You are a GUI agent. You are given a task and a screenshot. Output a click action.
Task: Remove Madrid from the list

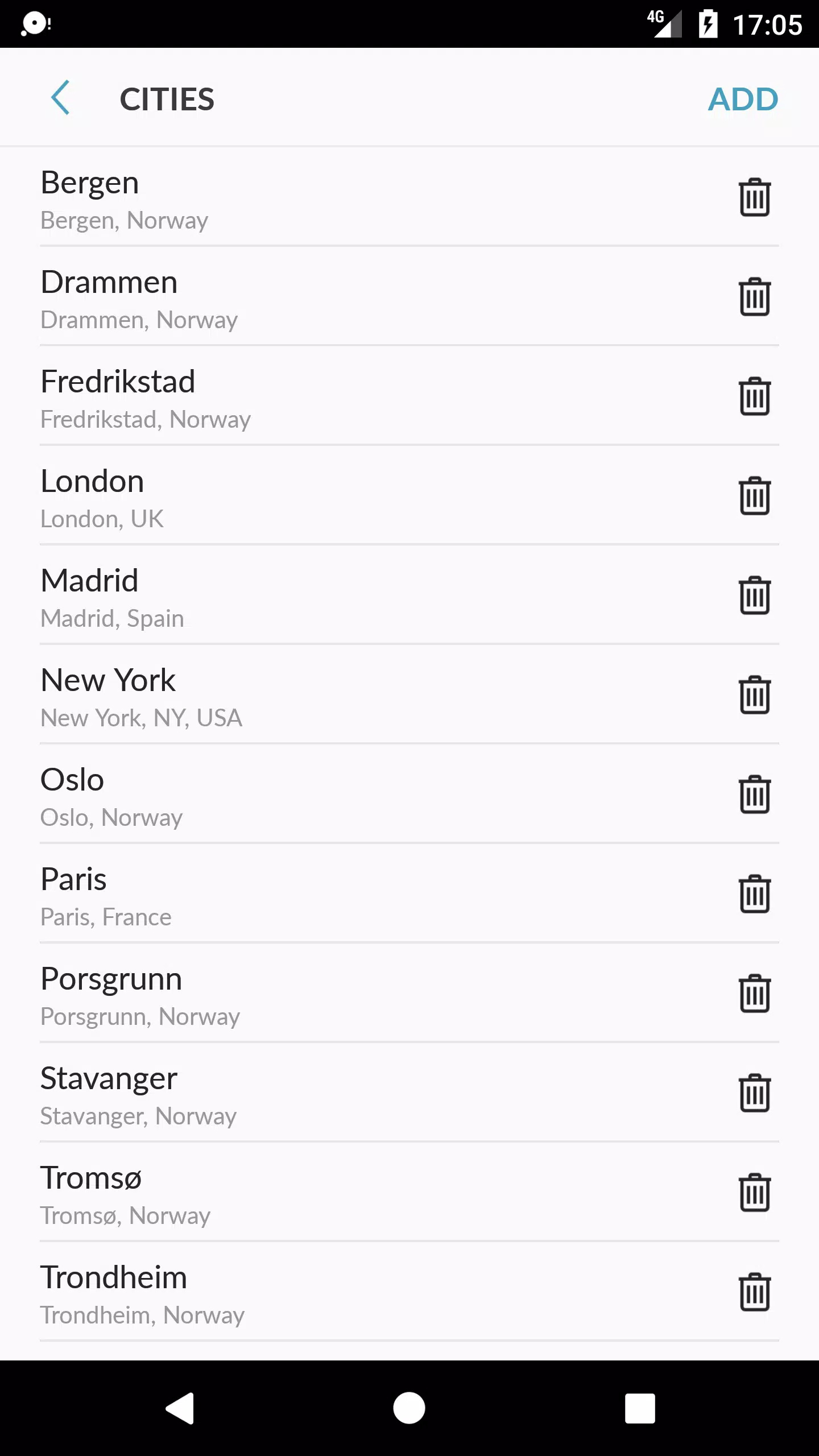pyautogui.click(x=755, y=595)
